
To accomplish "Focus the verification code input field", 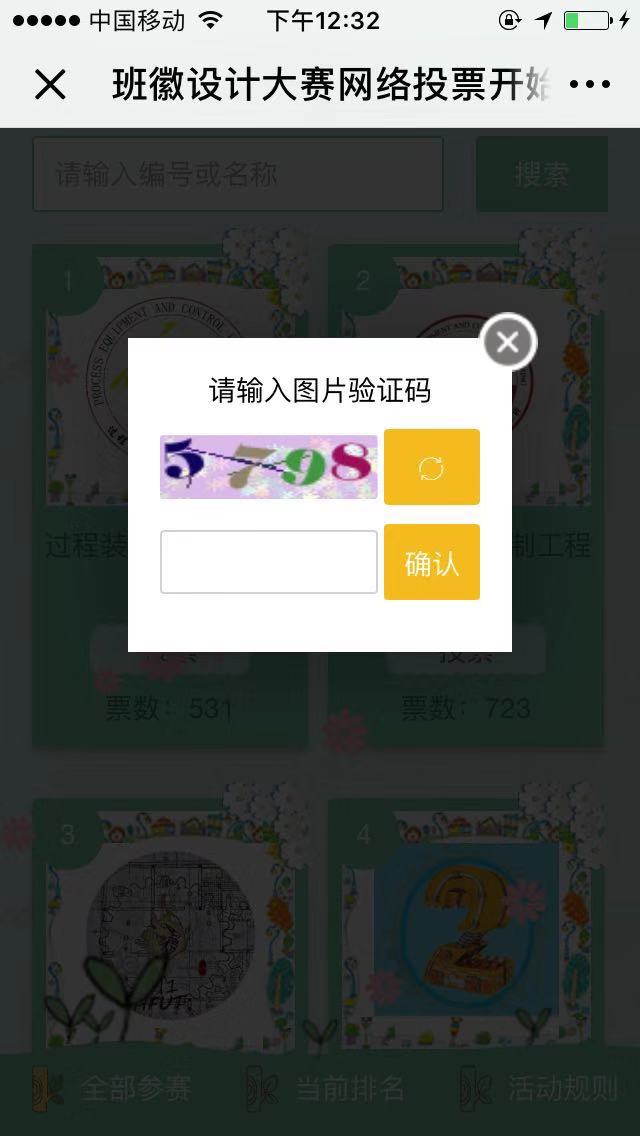I will point(269,562).
